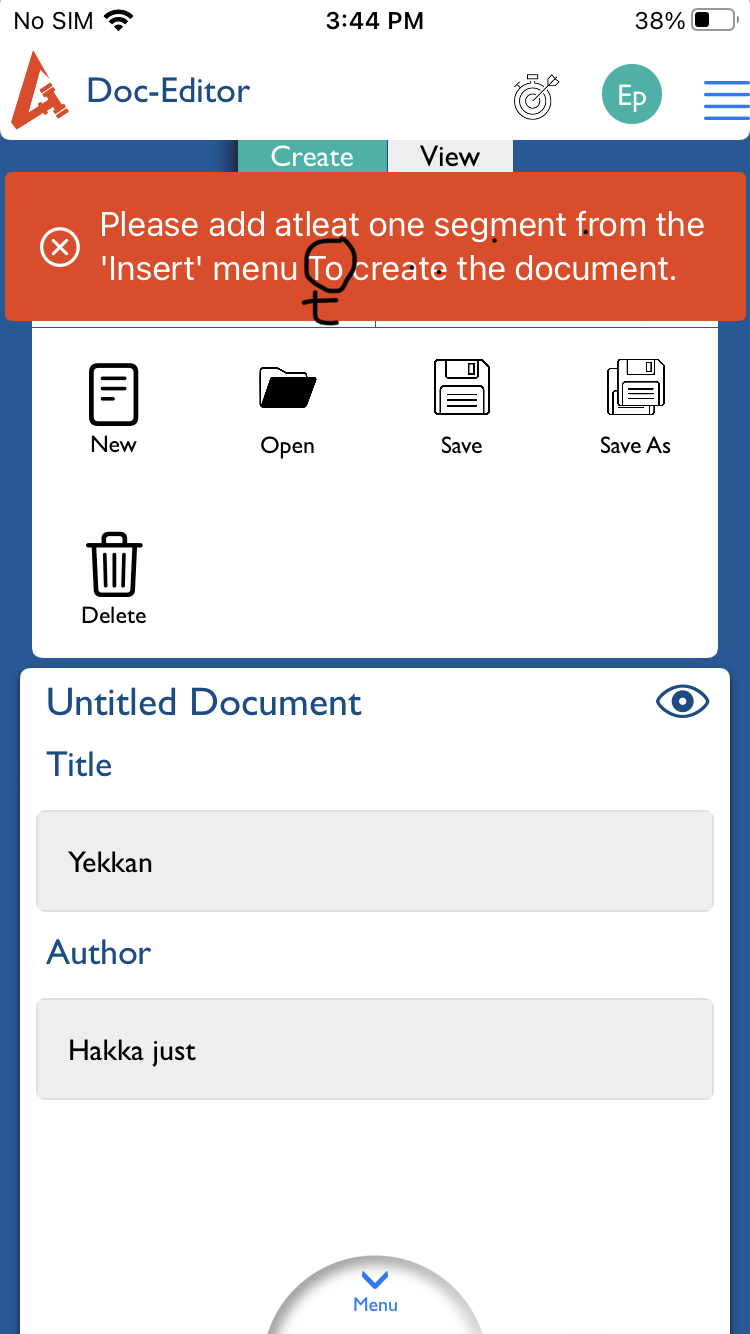Image resolution: width=750 pixels, height=1334 pixels.
Task: Click the 3:44 PM clock in the status bar
Action: coord(375,20)
